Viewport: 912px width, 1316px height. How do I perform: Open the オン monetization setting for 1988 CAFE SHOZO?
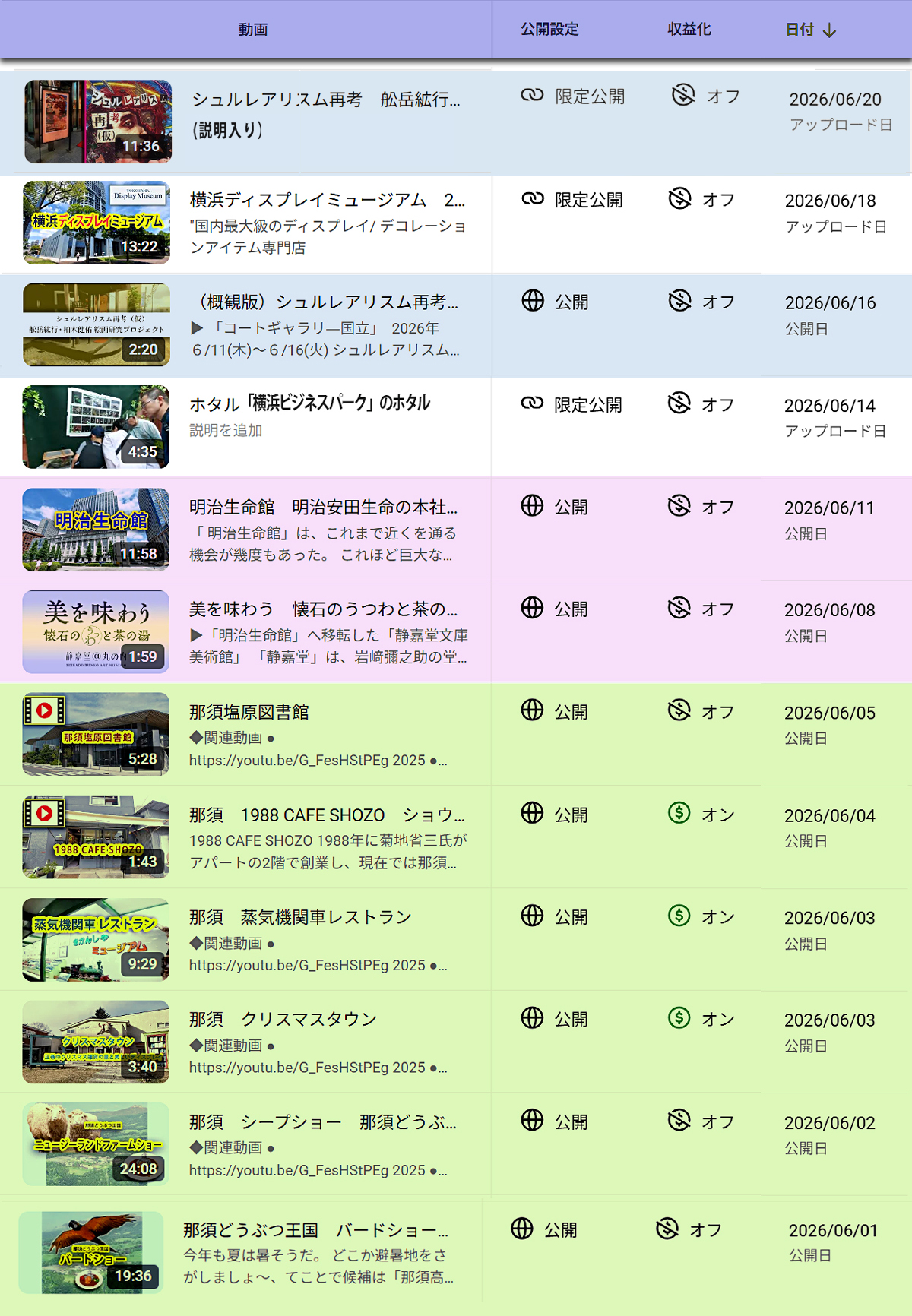701,815
